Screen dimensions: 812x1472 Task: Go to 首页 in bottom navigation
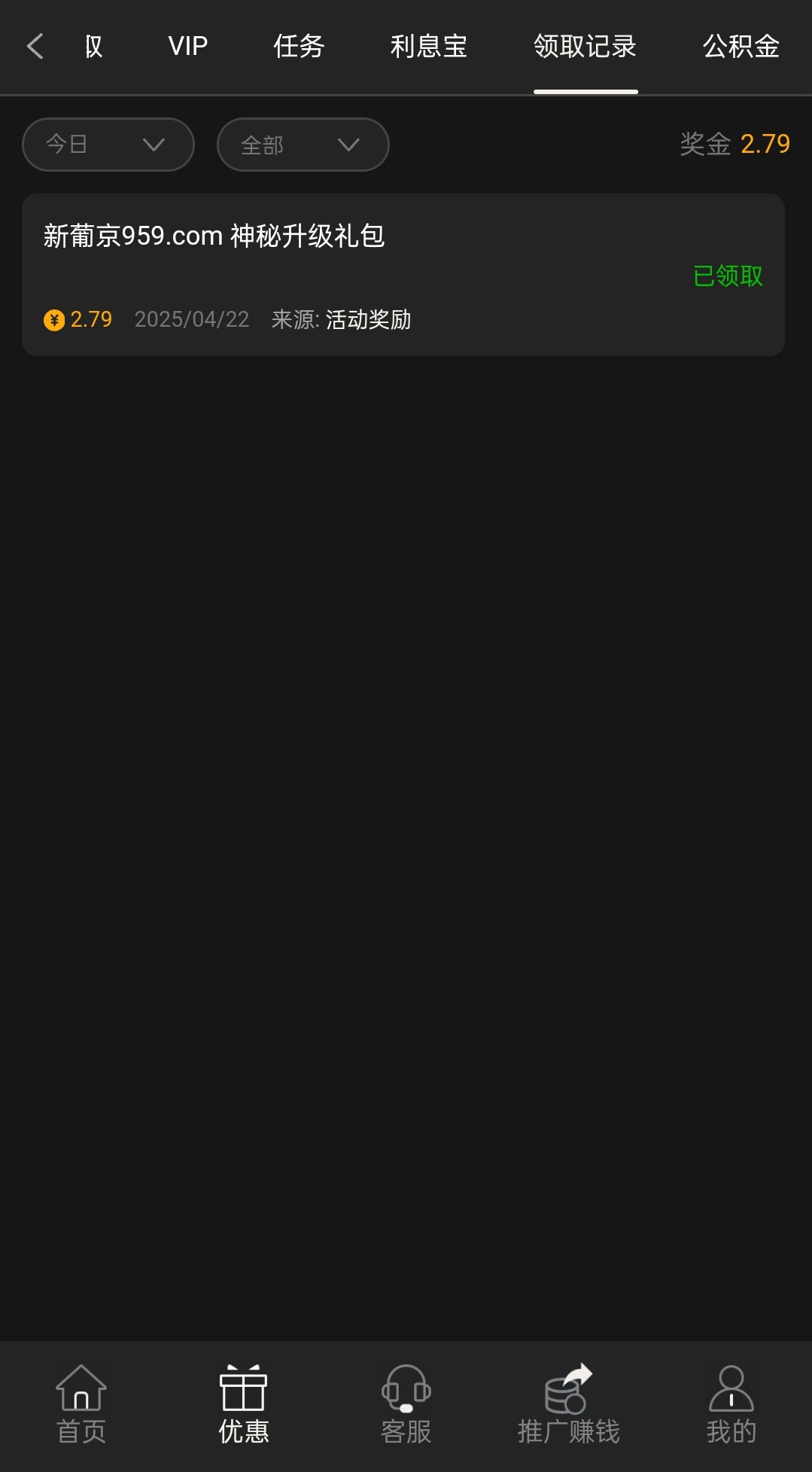tap(81, 1405)
